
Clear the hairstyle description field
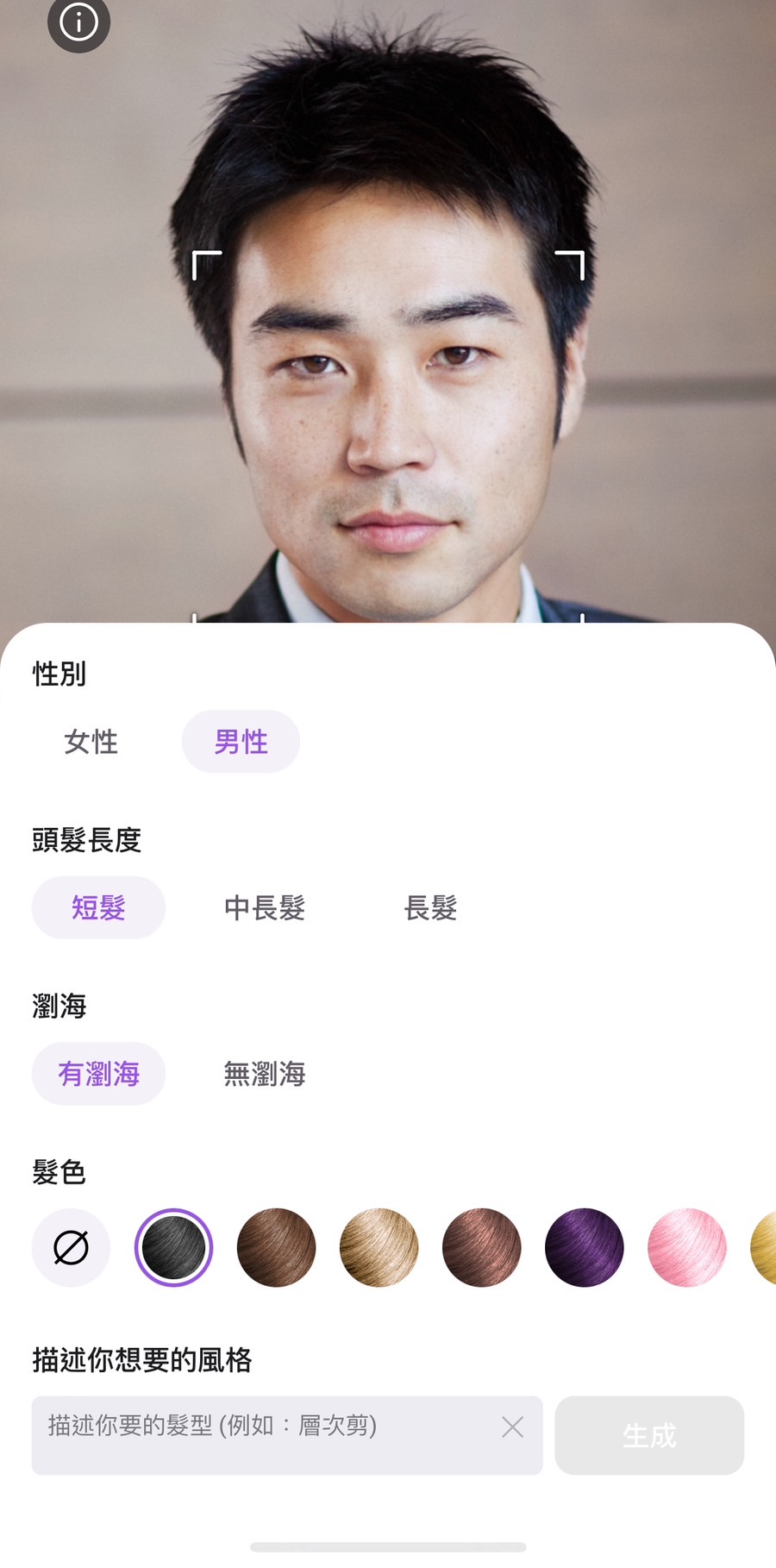click(513, 1427)
